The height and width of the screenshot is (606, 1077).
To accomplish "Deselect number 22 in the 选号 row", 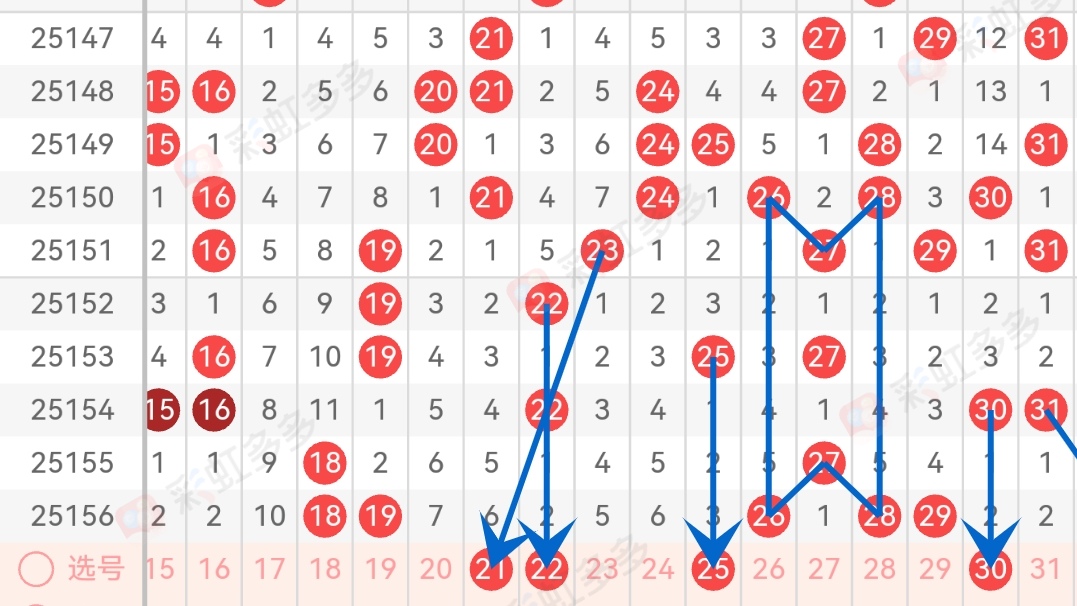I will (x=546, y=569).
